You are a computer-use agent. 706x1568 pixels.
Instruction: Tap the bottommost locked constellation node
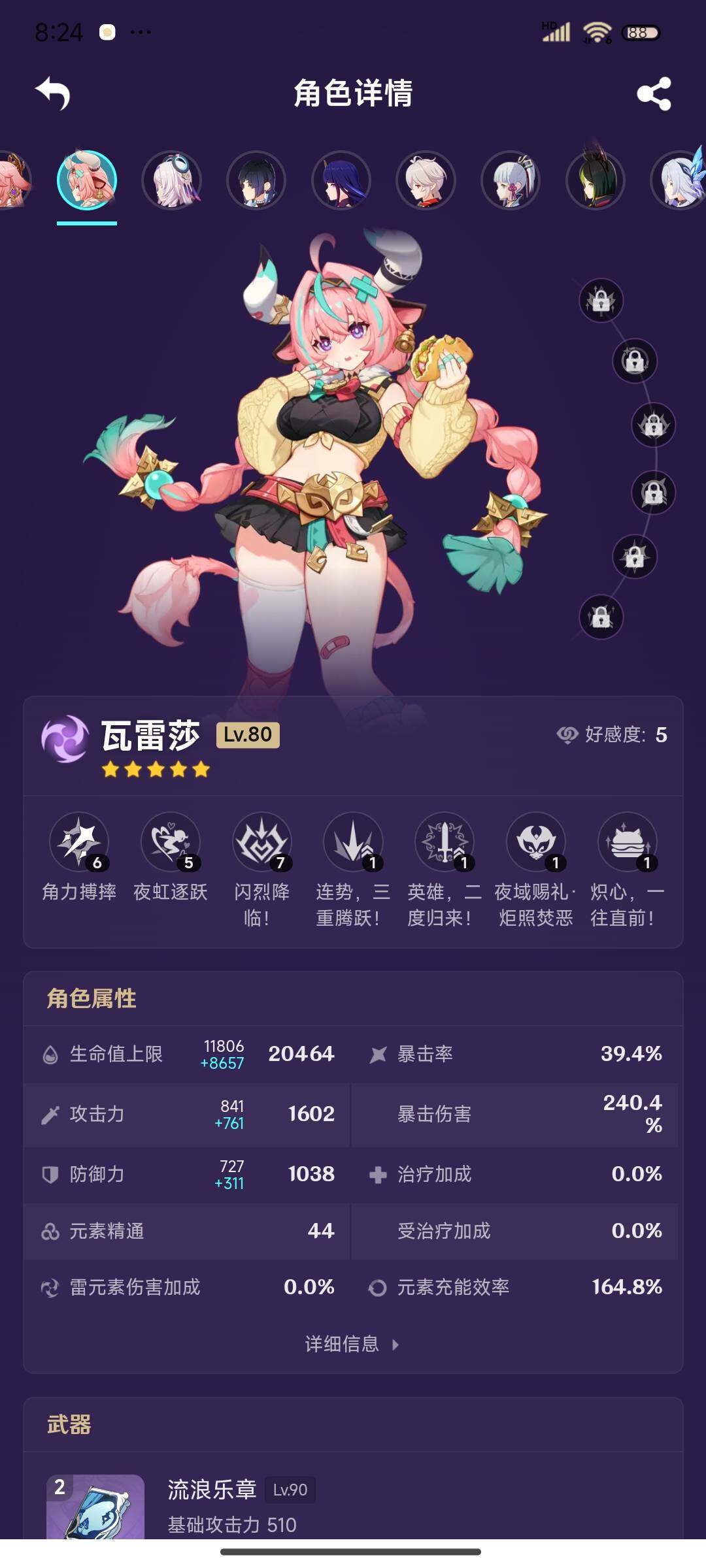(601, 617)
